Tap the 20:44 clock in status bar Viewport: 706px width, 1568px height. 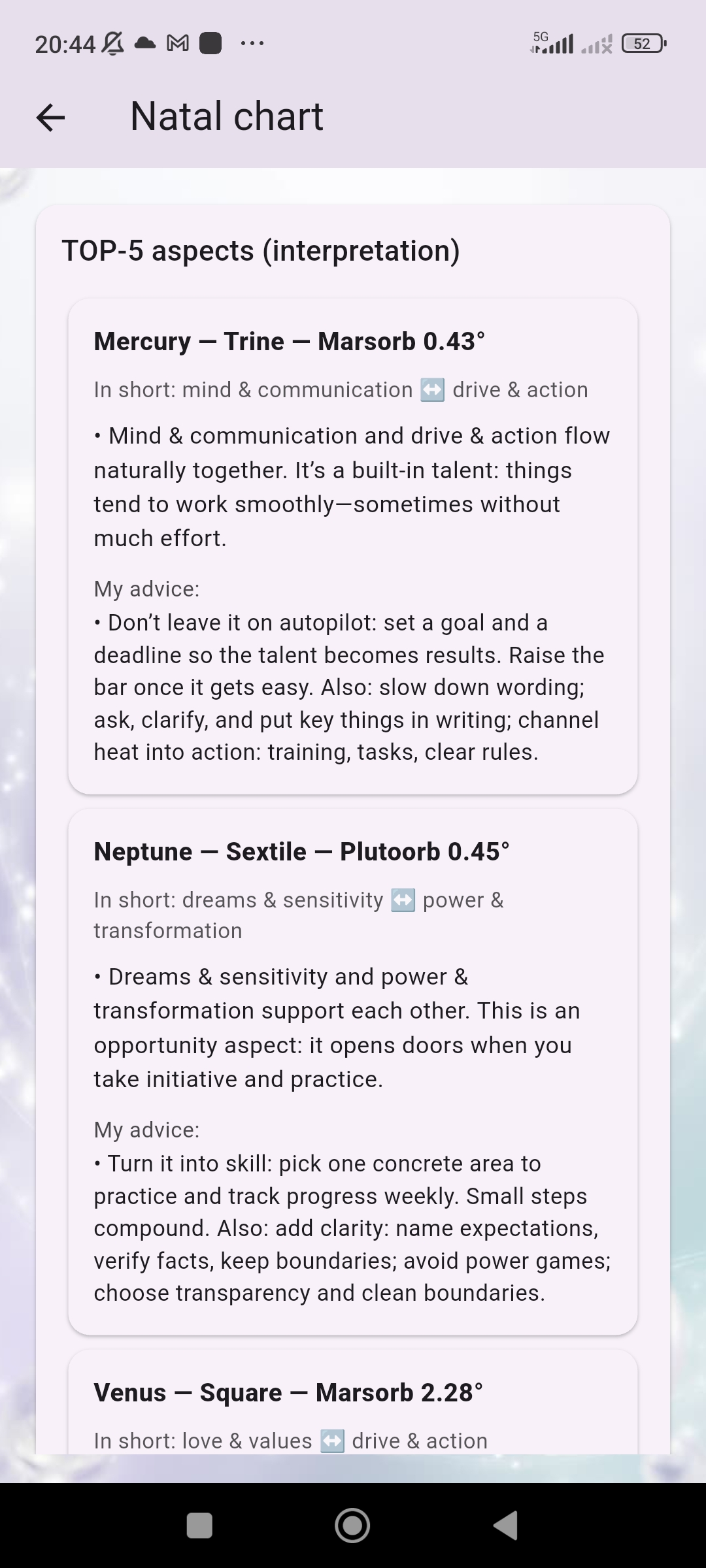coord(63,42)
